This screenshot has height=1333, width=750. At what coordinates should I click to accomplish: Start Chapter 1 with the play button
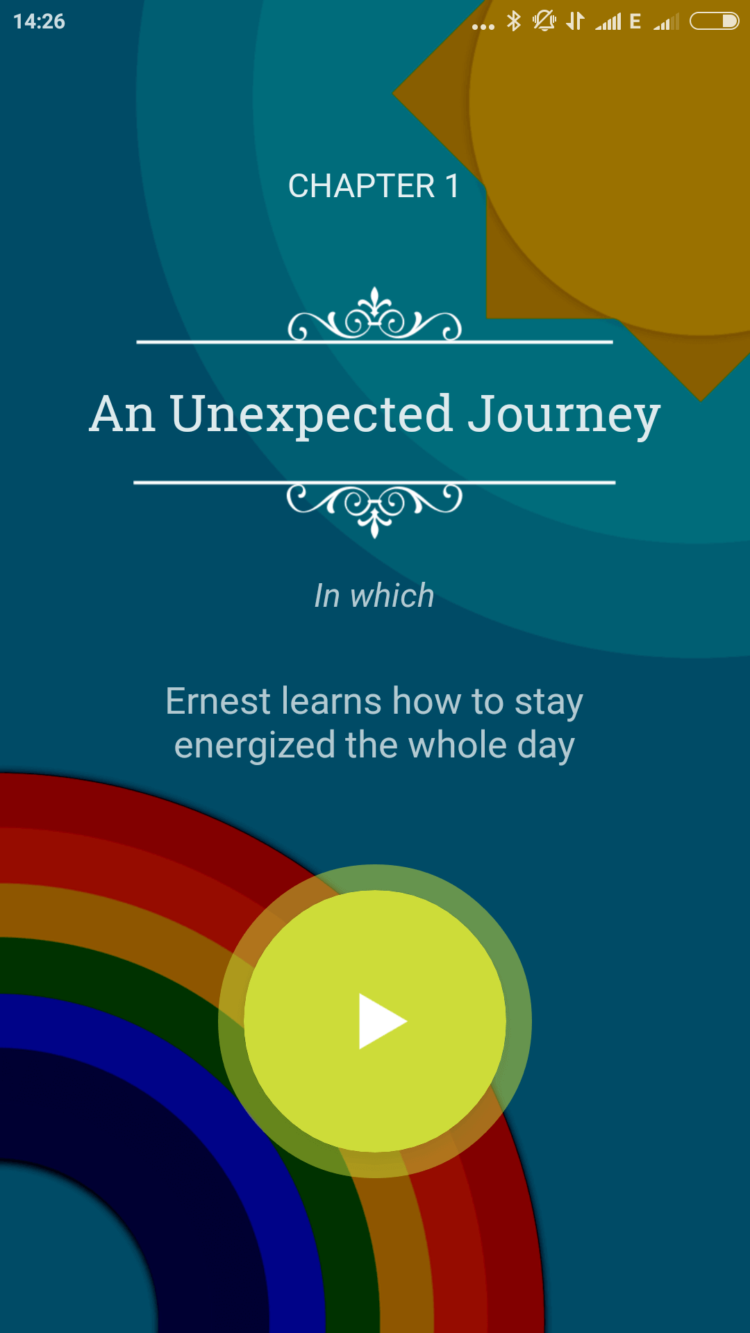coord(375,1021)
